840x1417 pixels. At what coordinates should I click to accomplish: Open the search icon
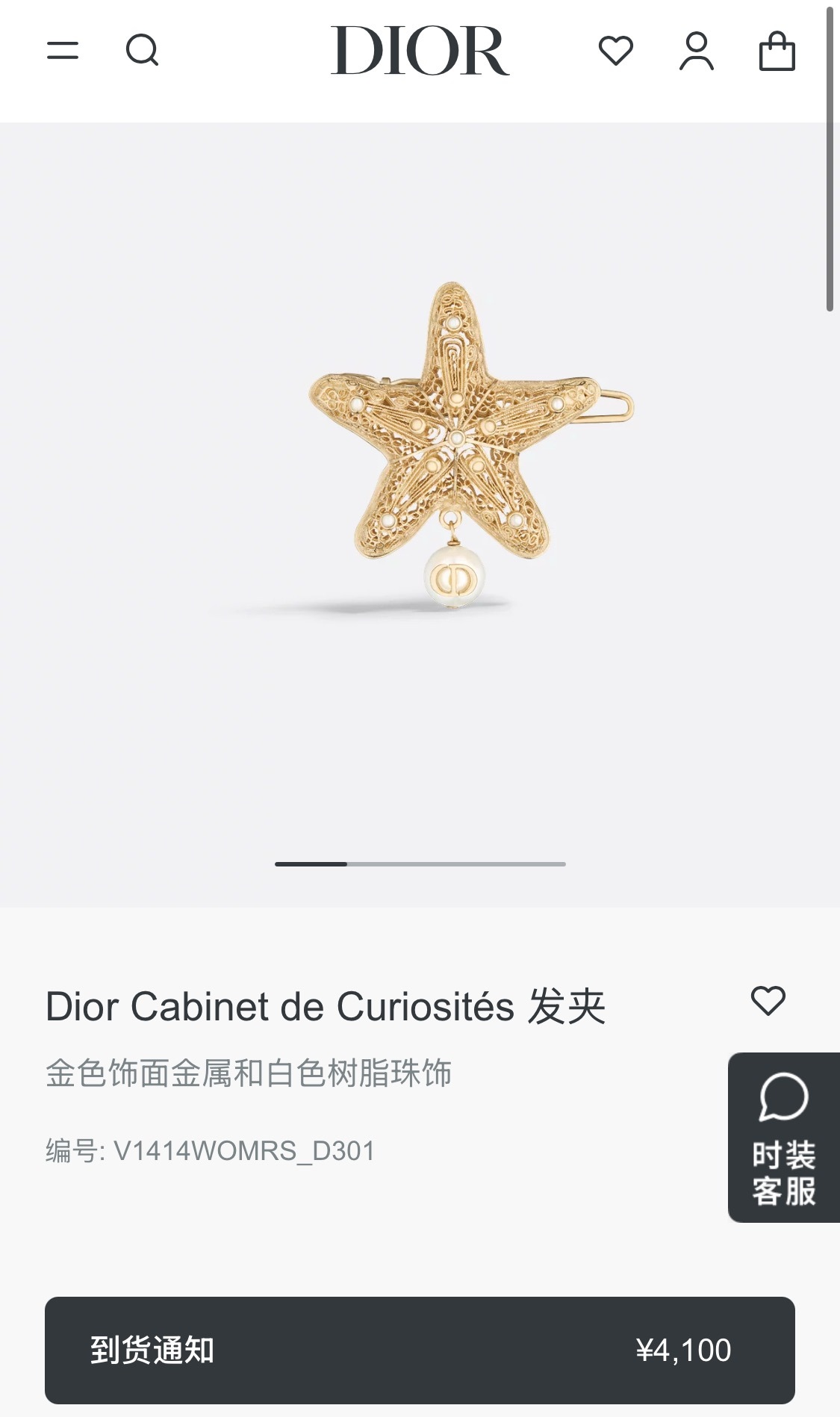pos(142,51)
